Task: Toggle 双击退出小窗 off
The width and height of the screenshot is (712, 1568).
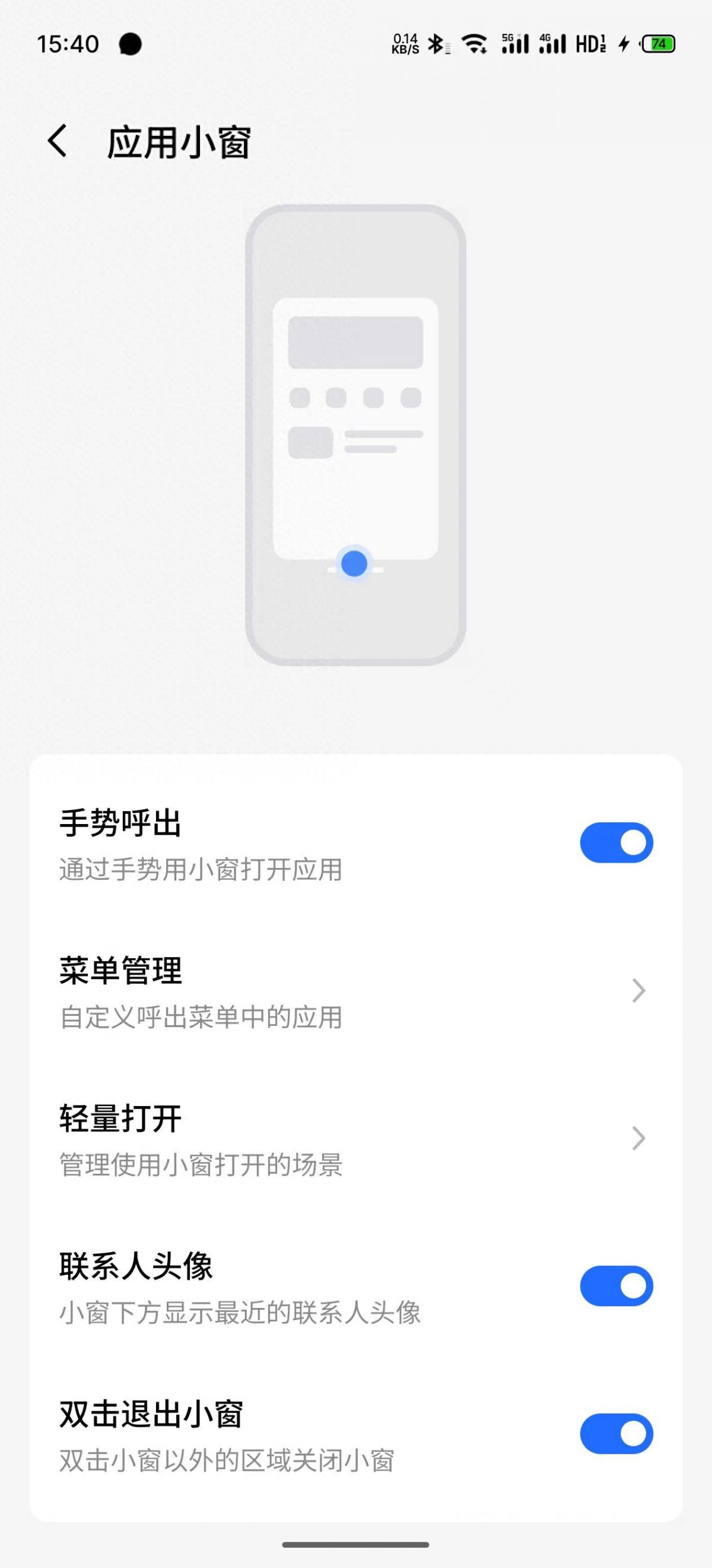Action: click(616, 1433)
